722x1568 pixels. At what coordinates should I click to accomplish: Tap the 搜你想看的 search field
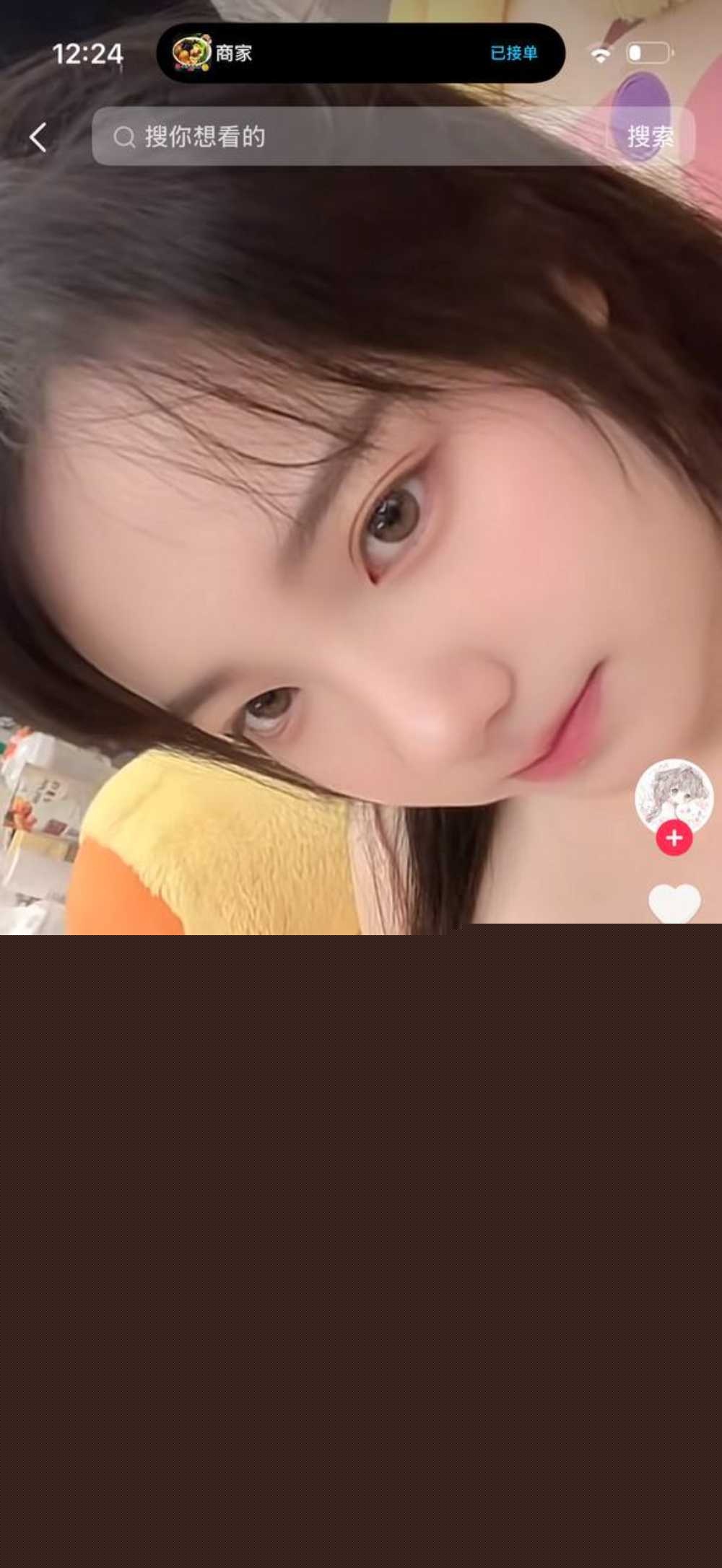[347, 136]
